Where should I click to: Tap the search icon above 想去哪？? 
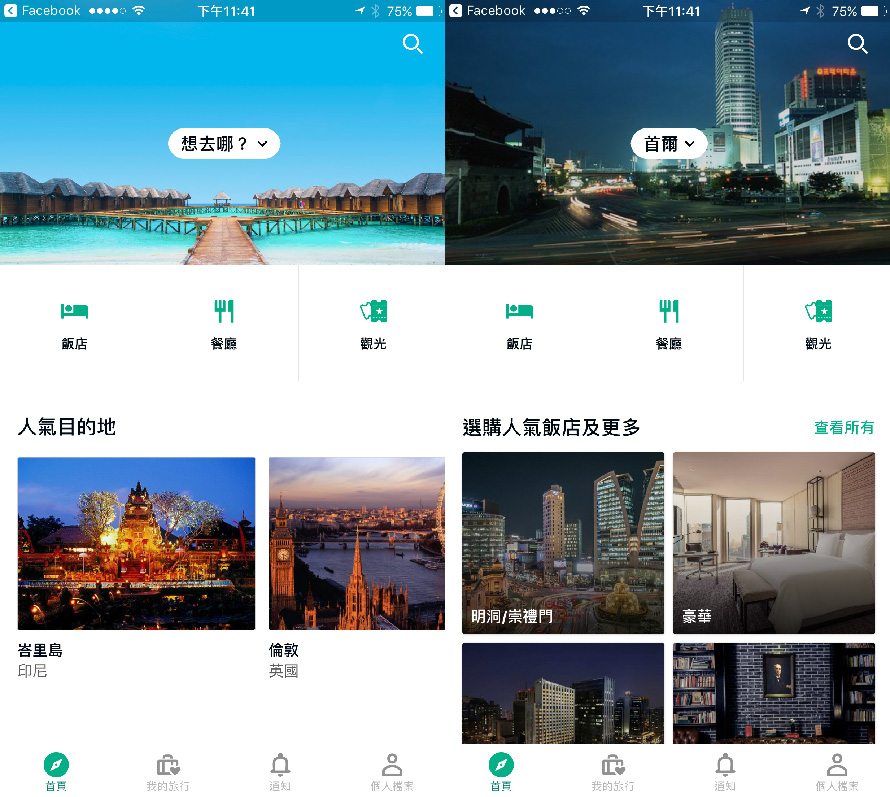[412, 44]
